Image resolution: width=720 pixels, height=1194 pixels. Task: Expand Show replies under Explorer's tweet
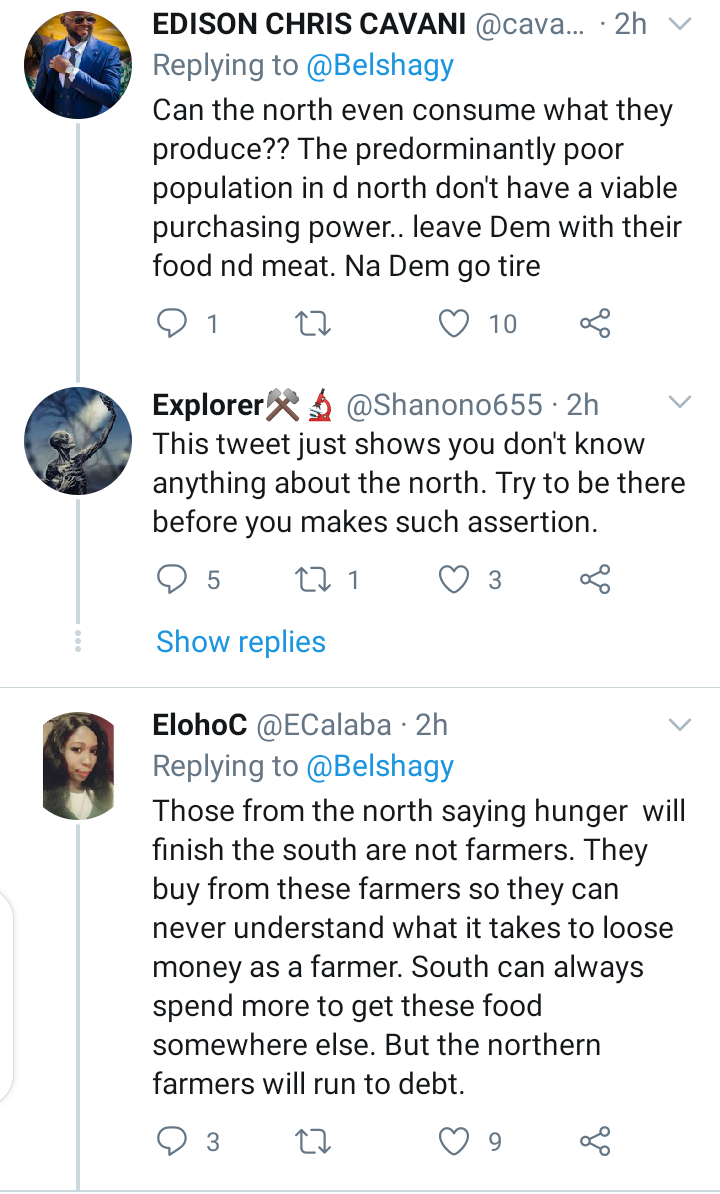pyautogui.click(x=241, y=642)
